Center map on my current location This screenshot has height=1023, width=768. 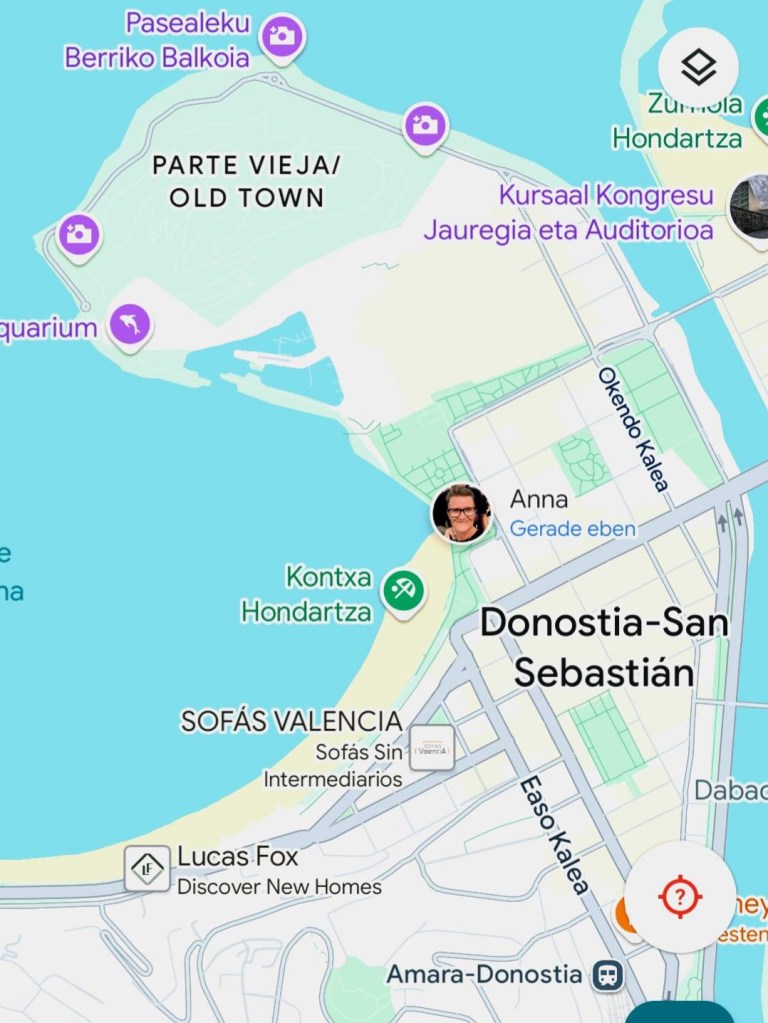(x=680, y=895)
